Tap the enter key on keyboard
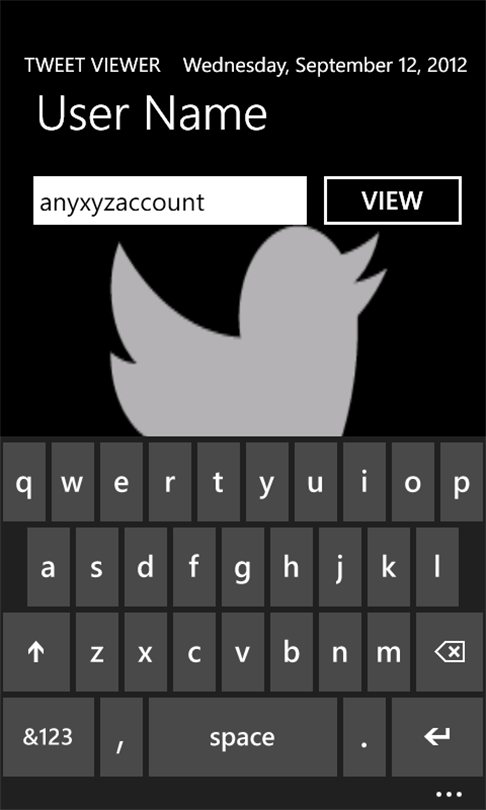 (437, 737)
